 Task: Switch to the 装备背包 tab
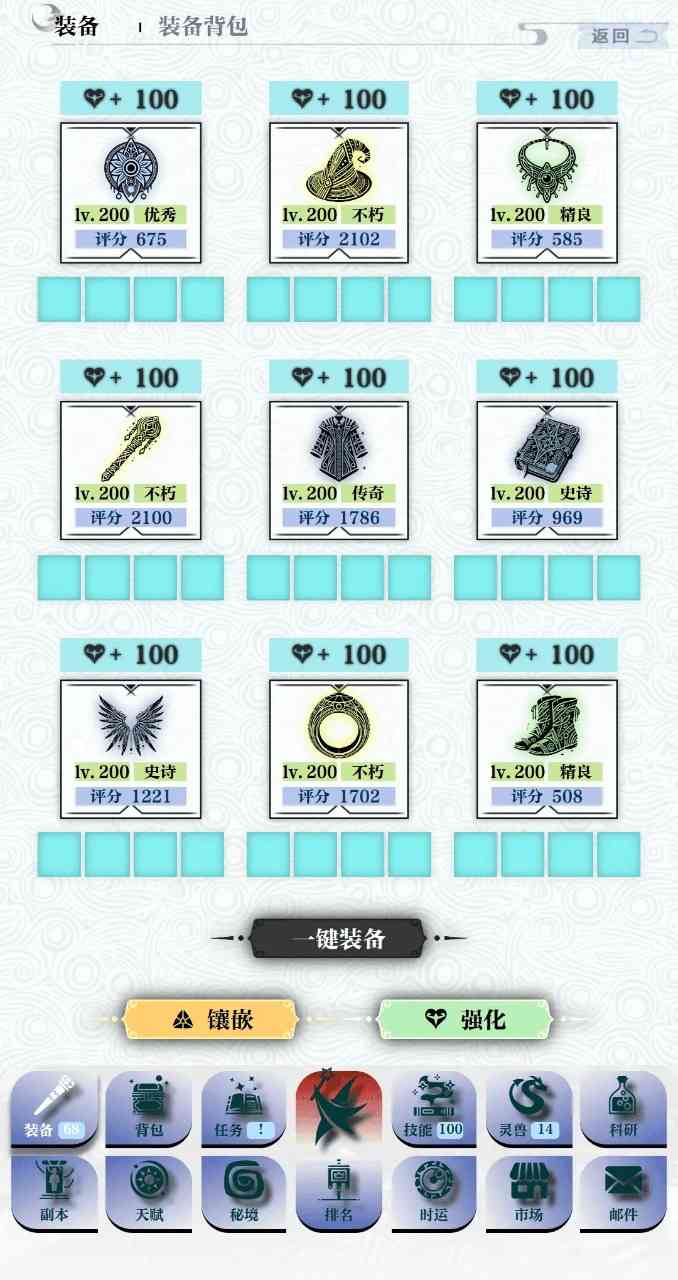[x=202, y=26]
